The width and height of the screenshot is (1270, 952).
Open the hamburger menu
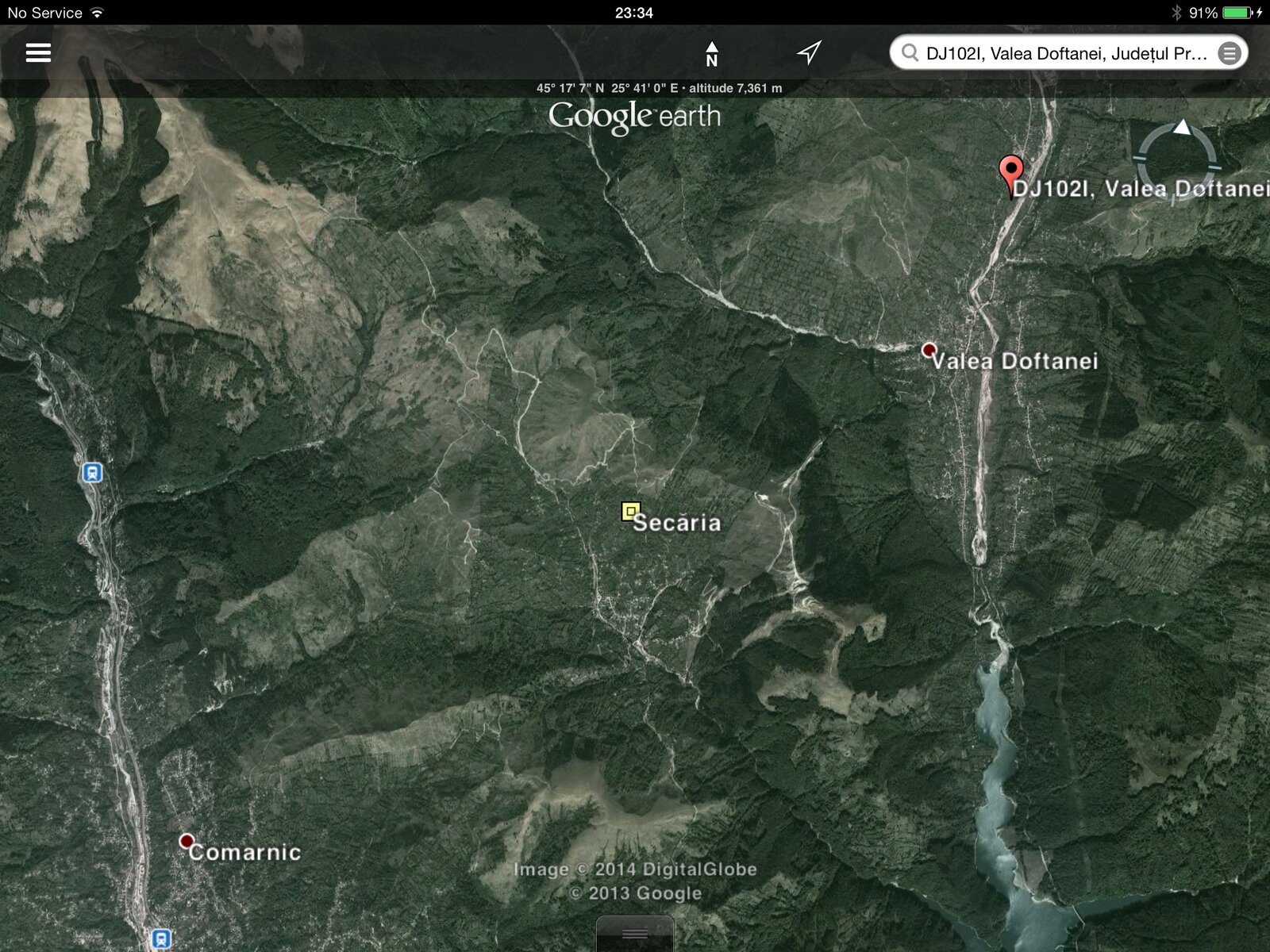coord(38,53)
